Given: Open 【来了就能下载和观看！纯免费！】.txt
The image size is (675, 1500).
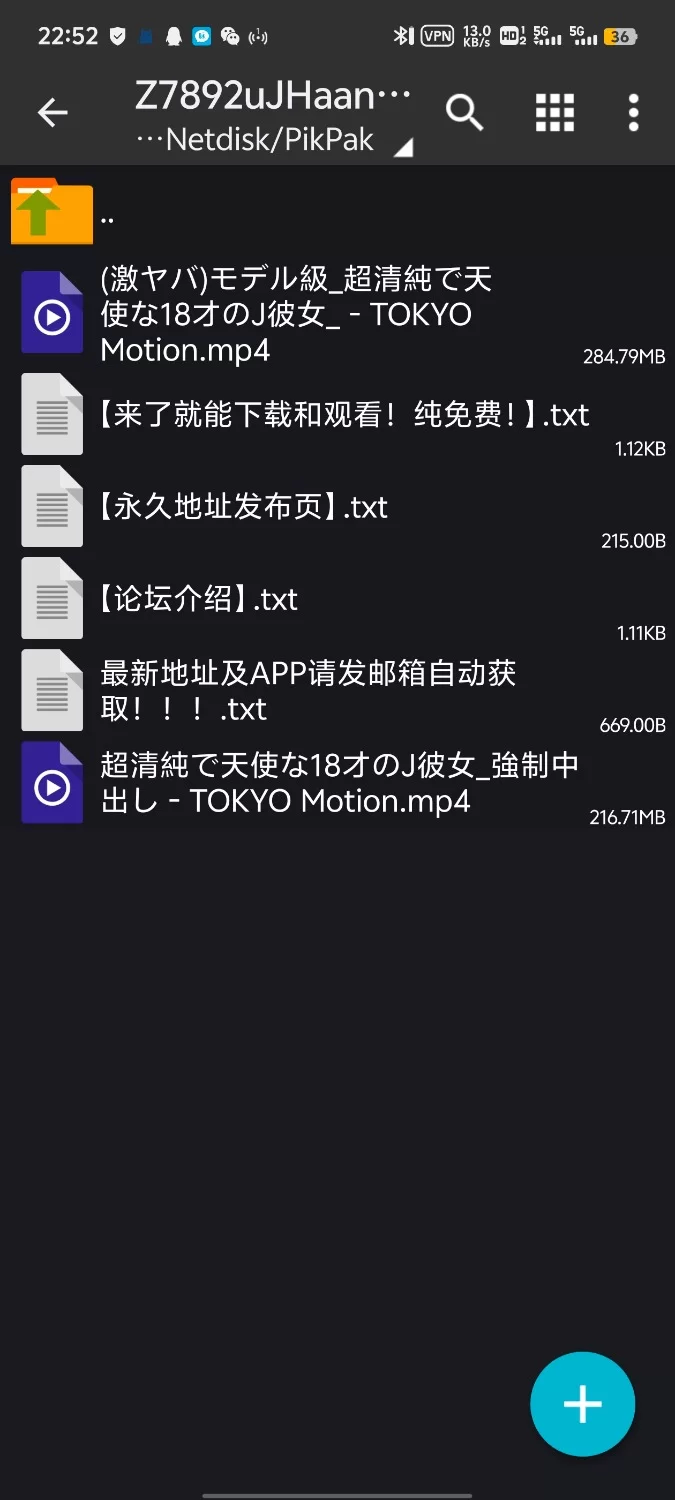Looking at the screenshot, I should [x=337, y=414].
